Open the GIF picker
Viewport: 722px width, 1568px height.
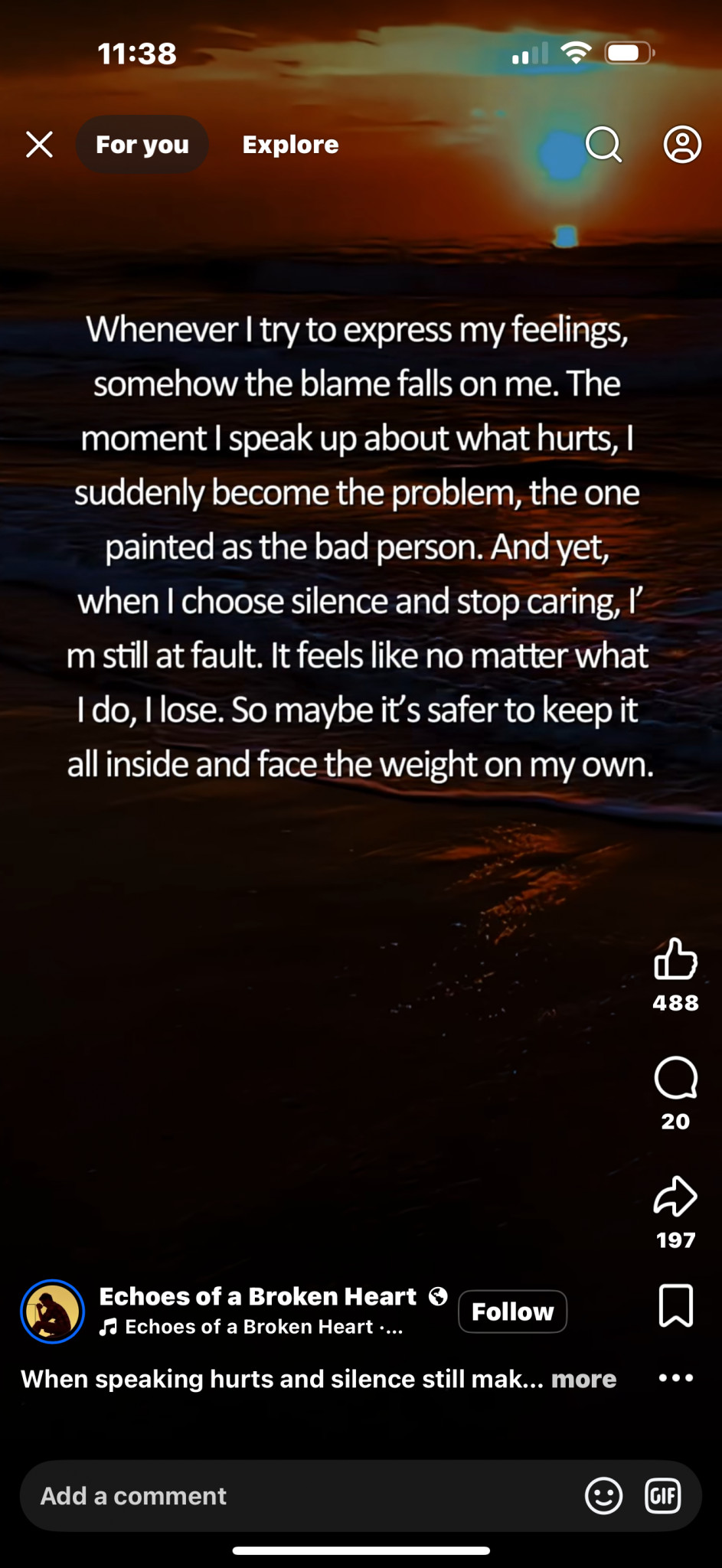coord(663,1495)
